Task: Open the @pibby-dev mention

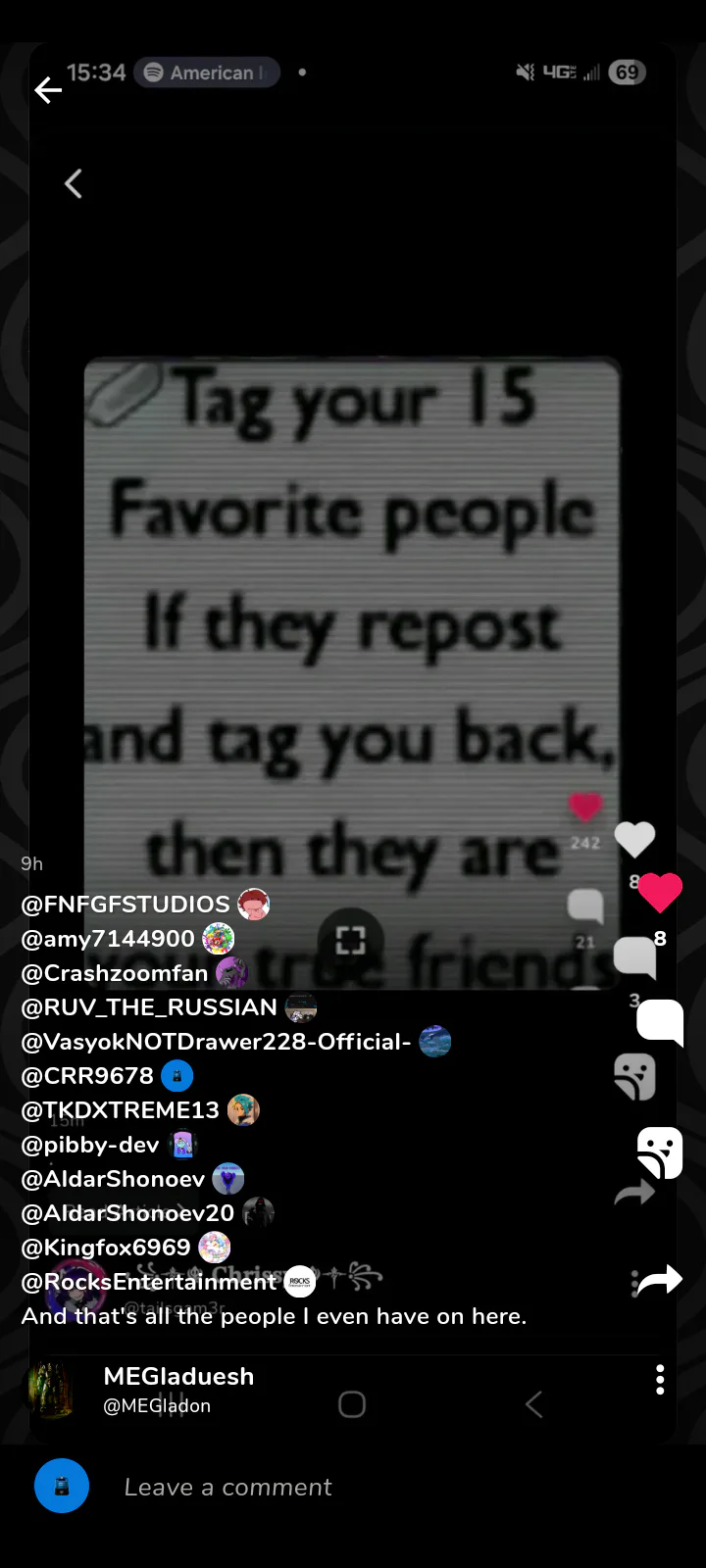Action: (90, 1145)
